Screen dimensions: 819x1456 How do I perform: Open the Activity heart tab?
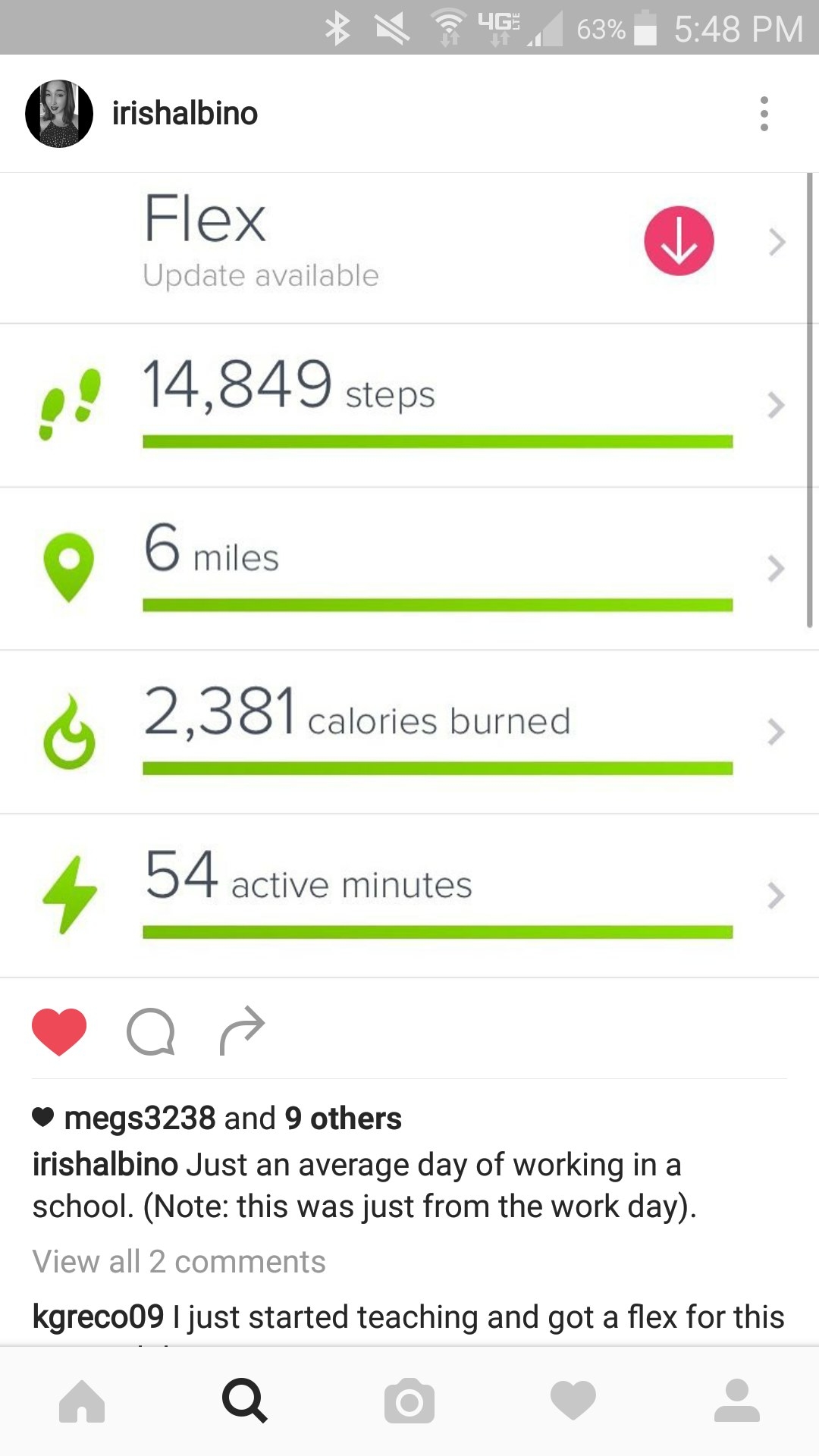pyautogui.click(x=573, y=1401)
